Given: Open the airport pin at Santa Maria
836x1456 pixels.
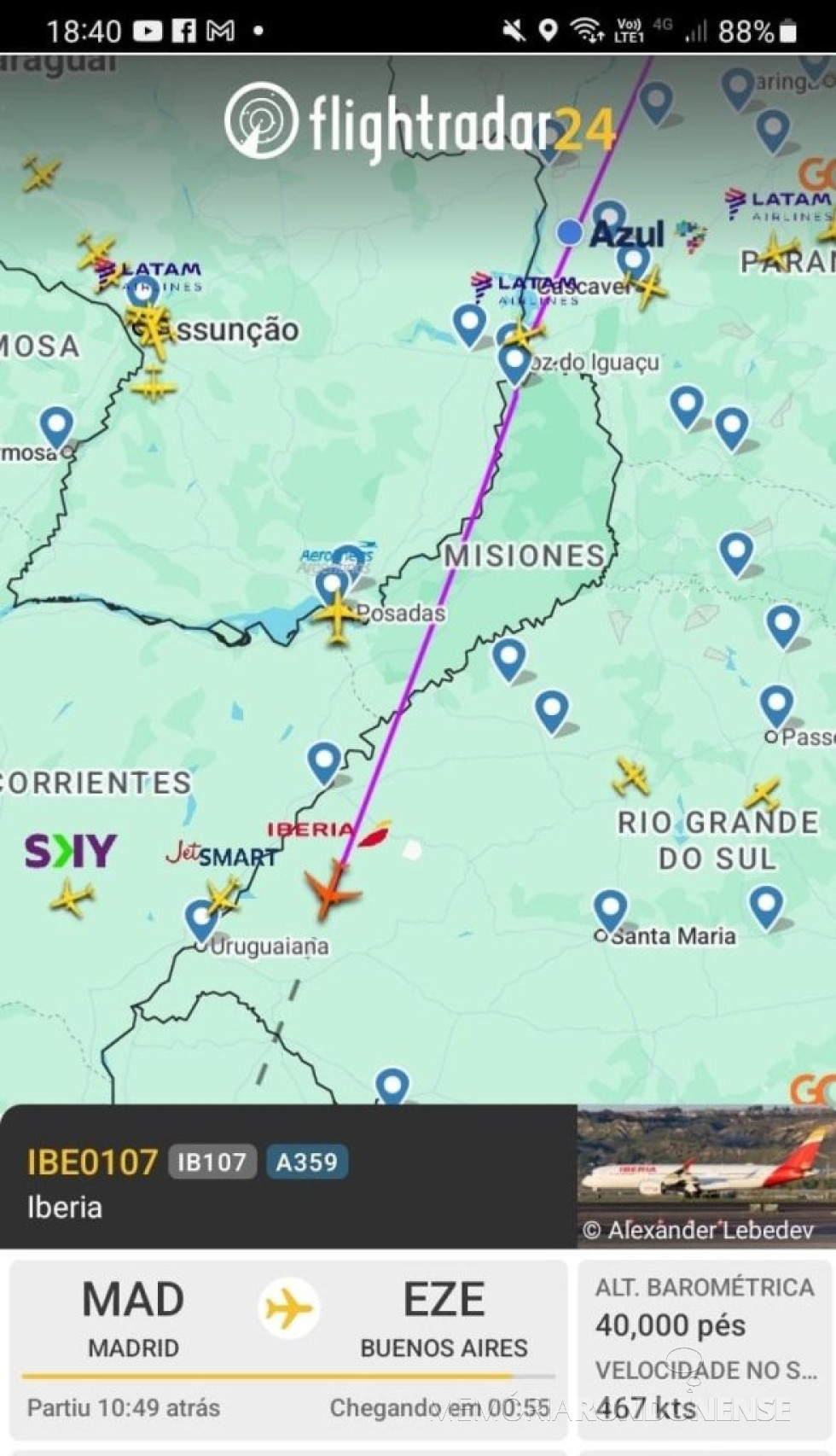Looking at the screenshot, I should pos(610,909).
